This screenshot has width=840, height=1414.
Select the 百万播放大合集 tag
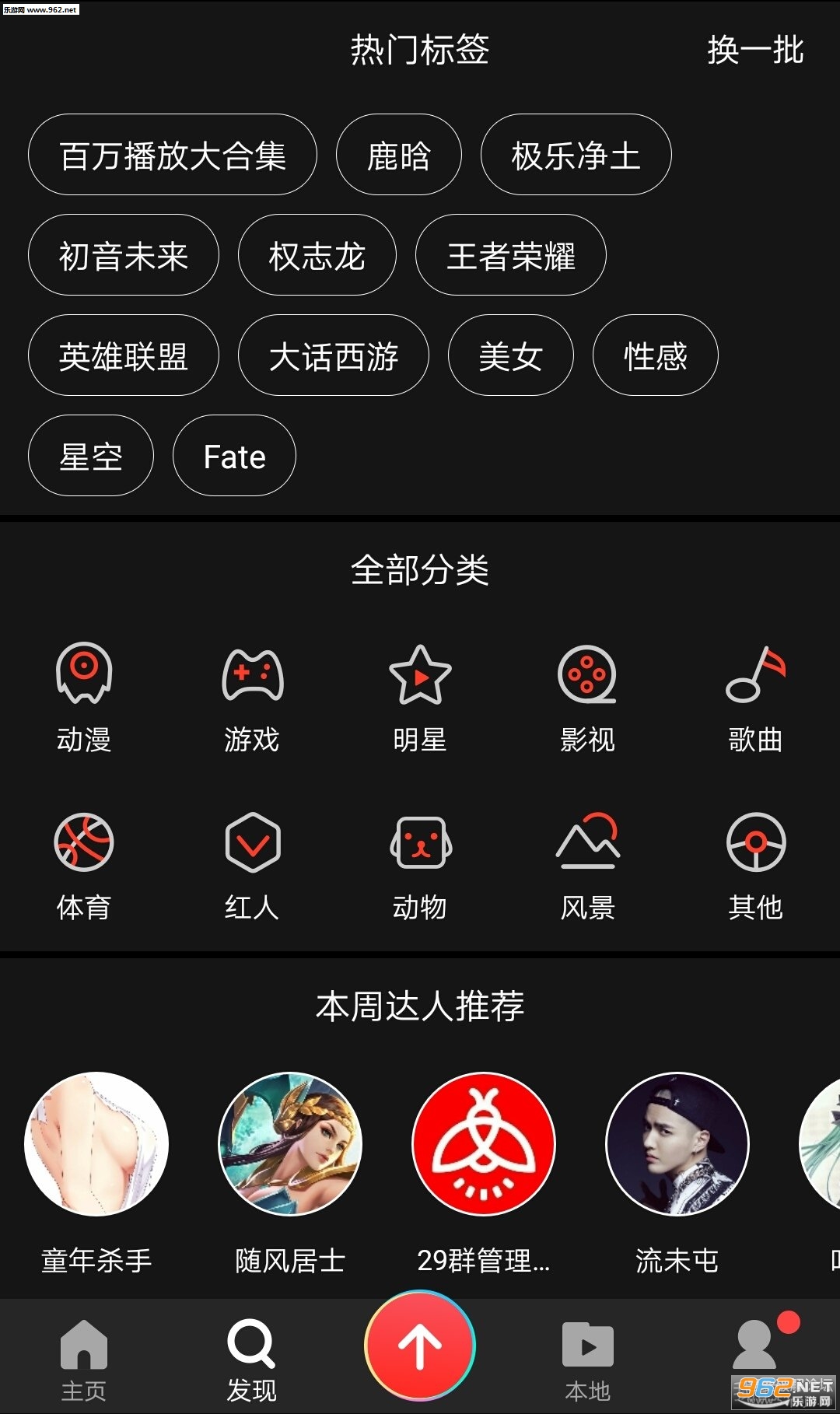pos(173,155)
